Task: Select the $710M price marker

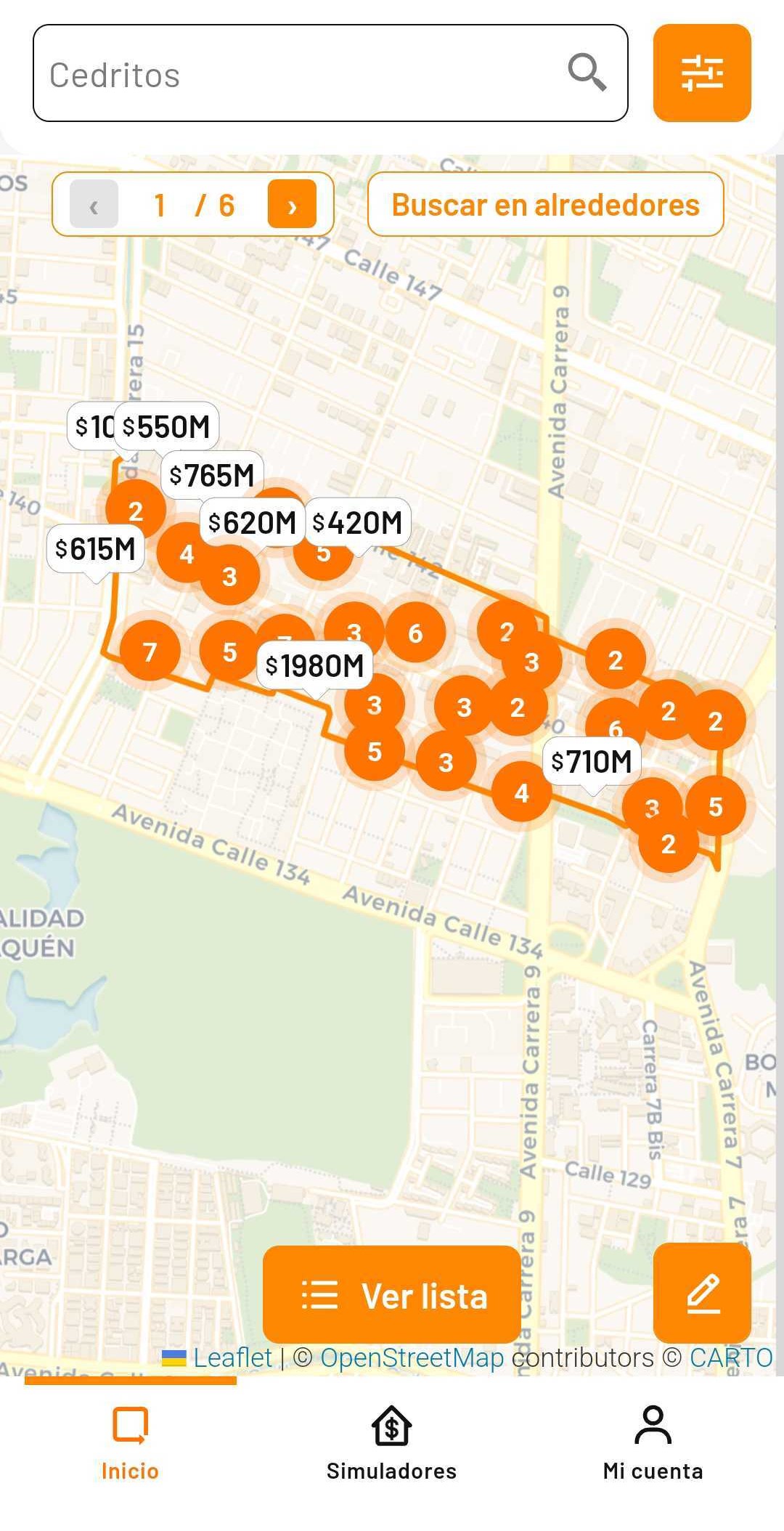Action: pos(592,762)
